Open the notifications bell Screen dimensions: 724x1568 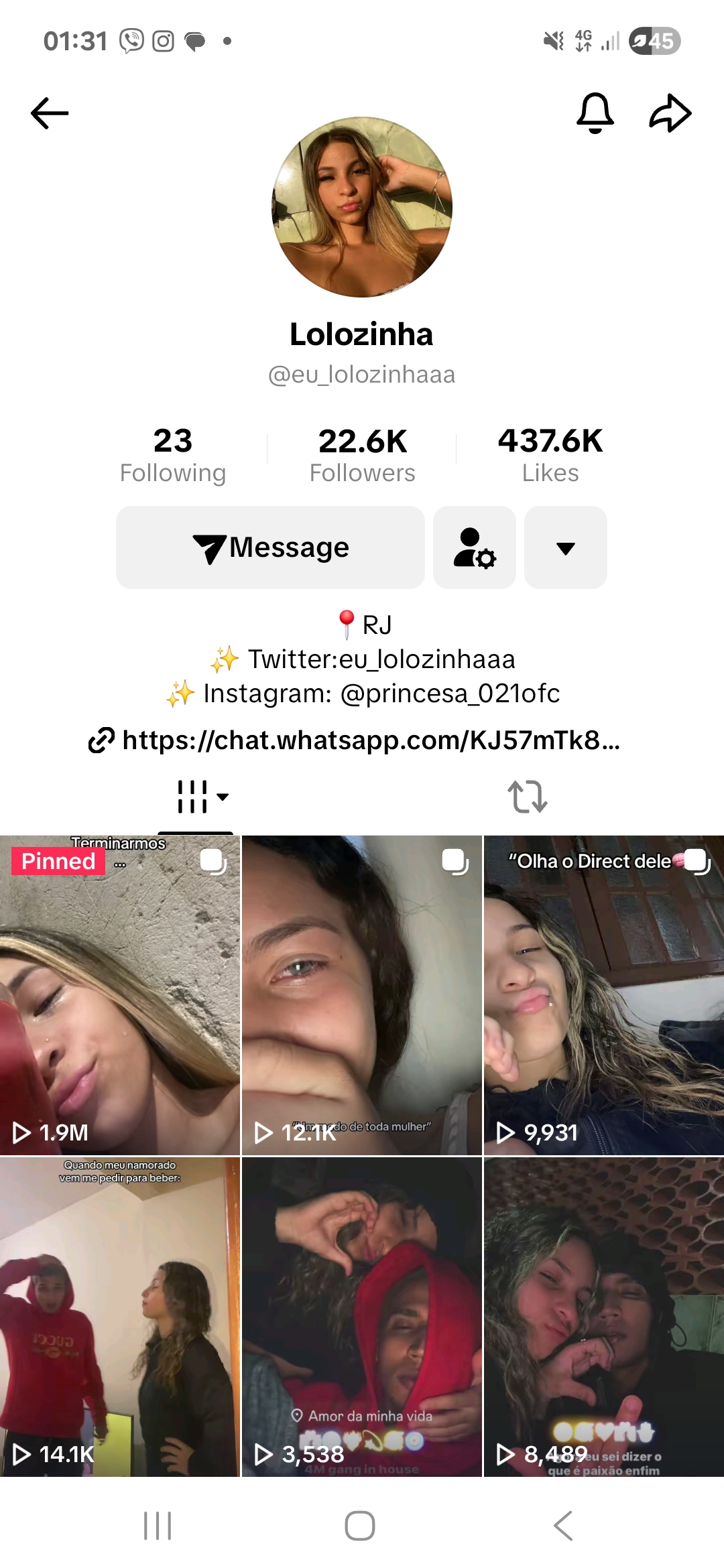[595, 113]
